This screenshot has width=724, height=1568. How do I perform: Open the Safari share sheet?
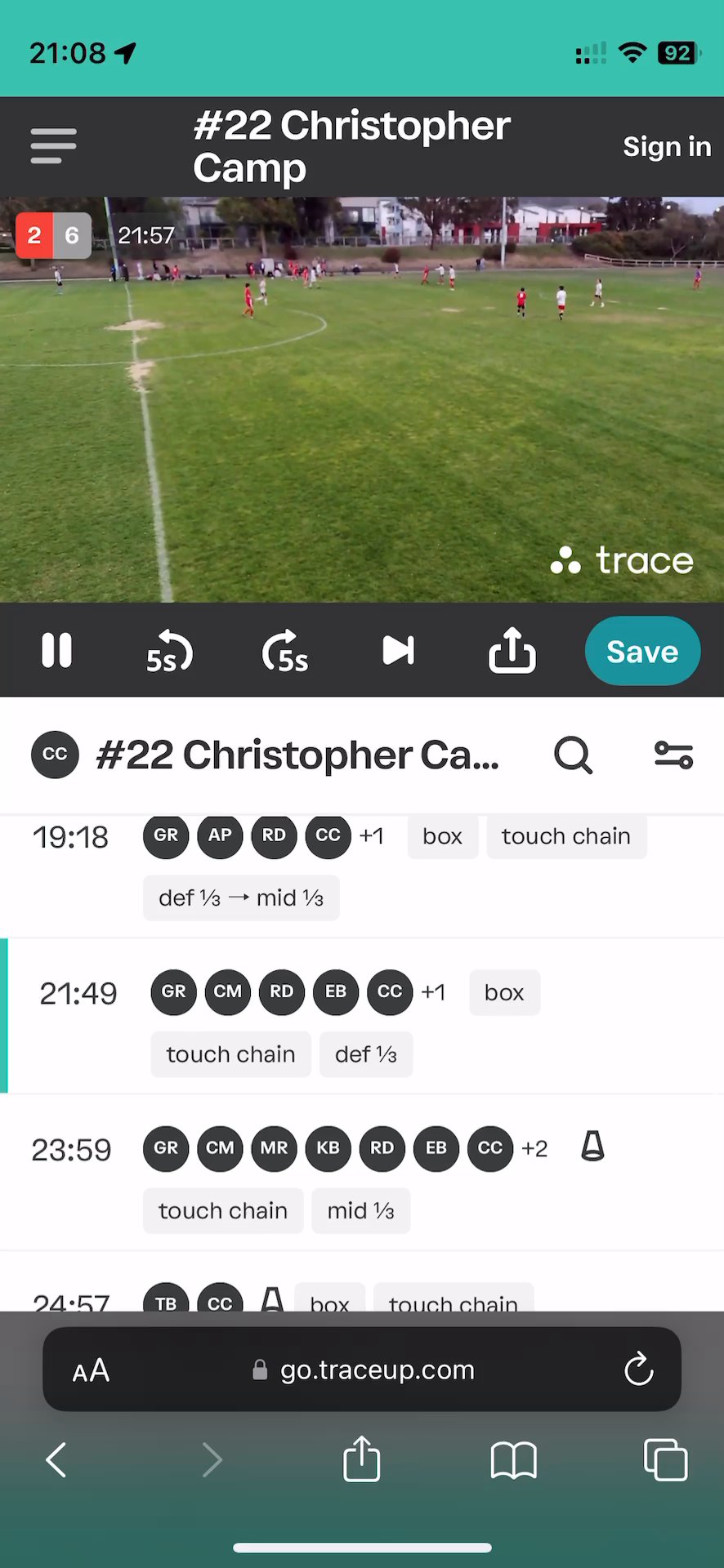(x=361, y=1459)
